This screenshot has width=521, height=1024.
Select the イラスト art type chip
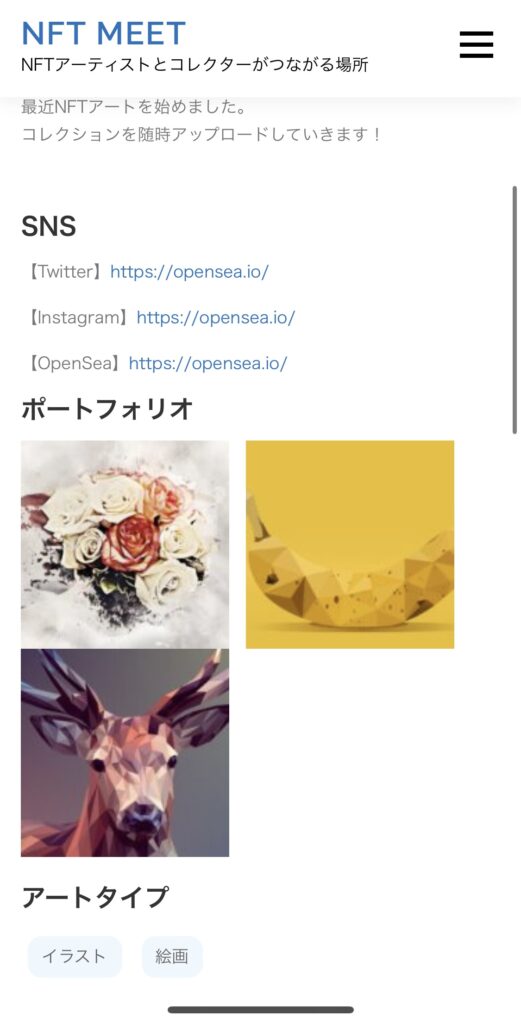(74, 957)
